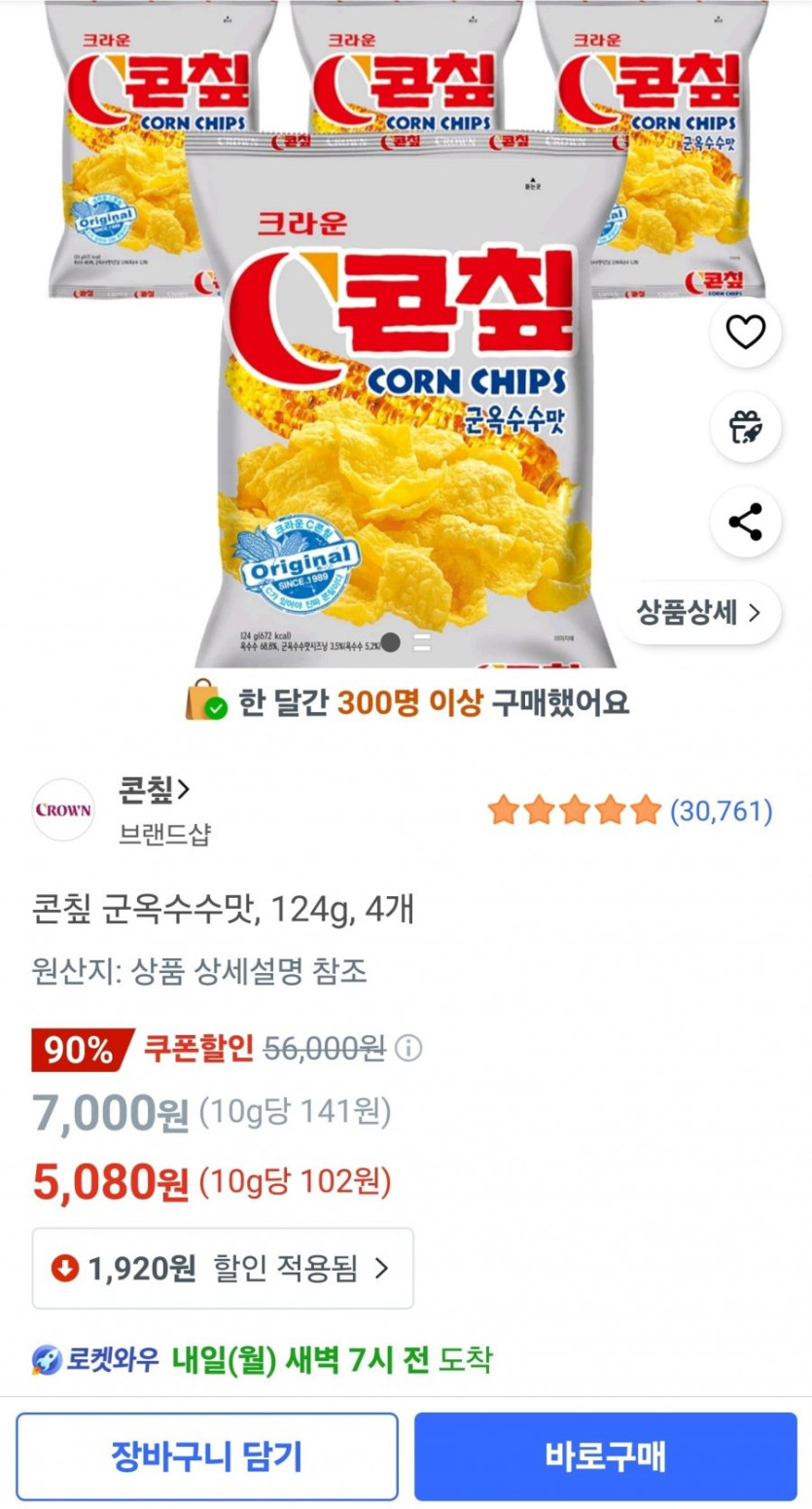Share this corn chips product
Viewport: 812px width, 1509px height.
coord(746,522)
